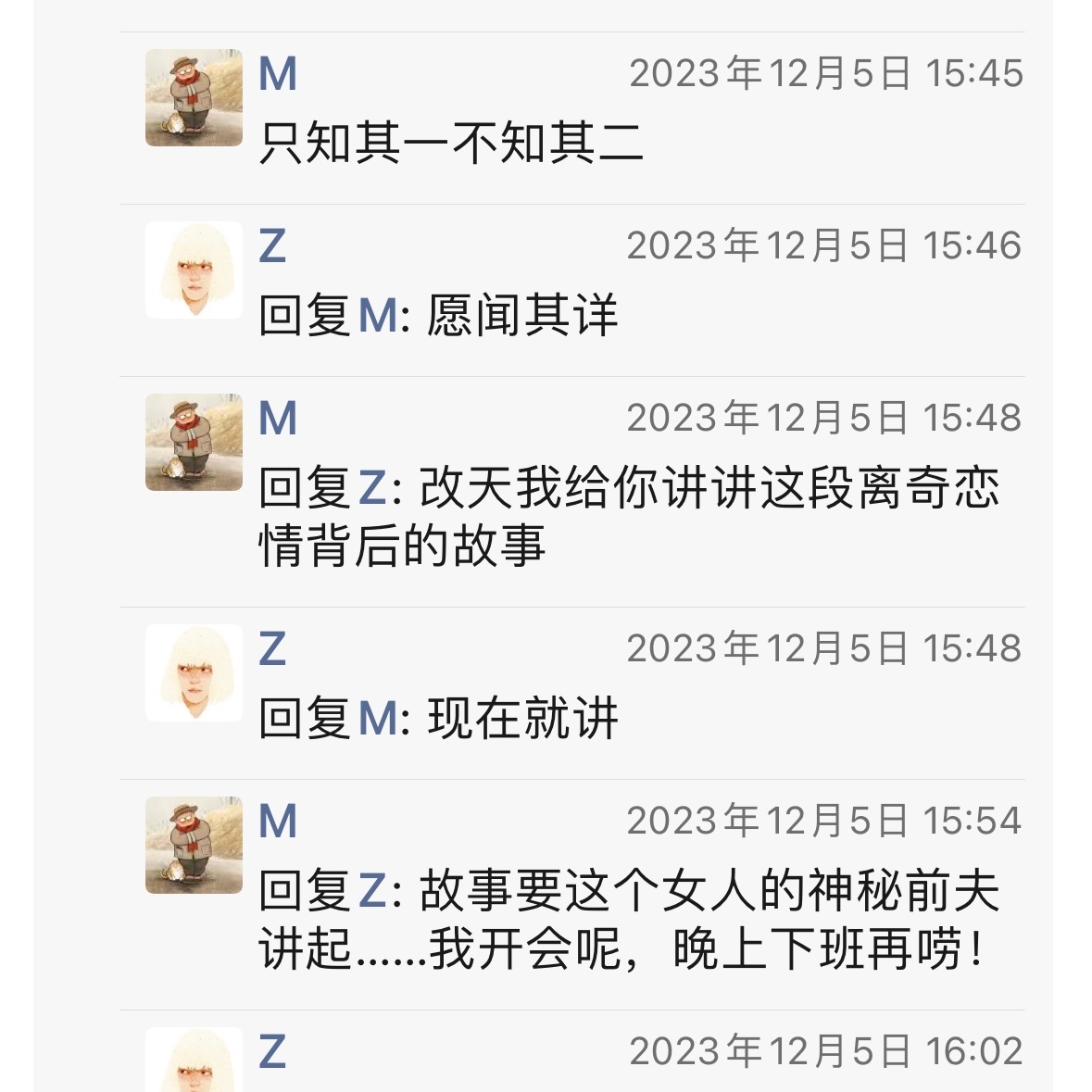Tap mentioned name M in "愿闻其详" reply
The width and height of the screenshot is (1092, 1092).
(377, 316)
